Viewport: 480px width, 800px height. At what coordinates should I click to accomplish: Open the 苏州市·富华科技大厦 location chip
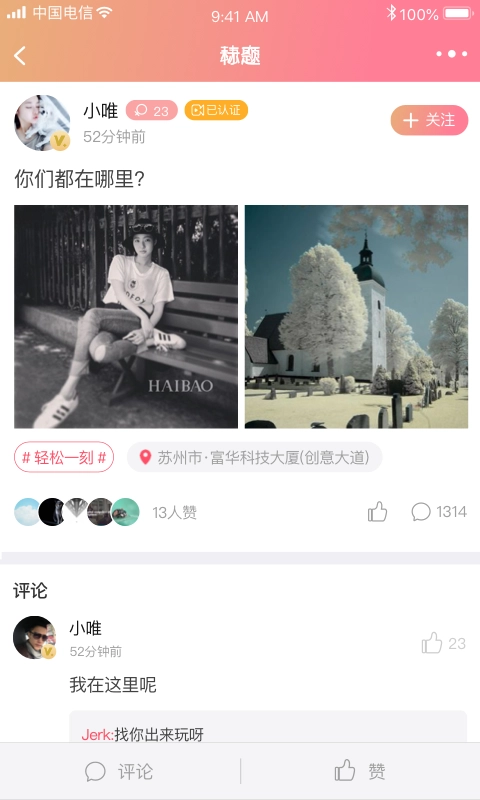254,457
